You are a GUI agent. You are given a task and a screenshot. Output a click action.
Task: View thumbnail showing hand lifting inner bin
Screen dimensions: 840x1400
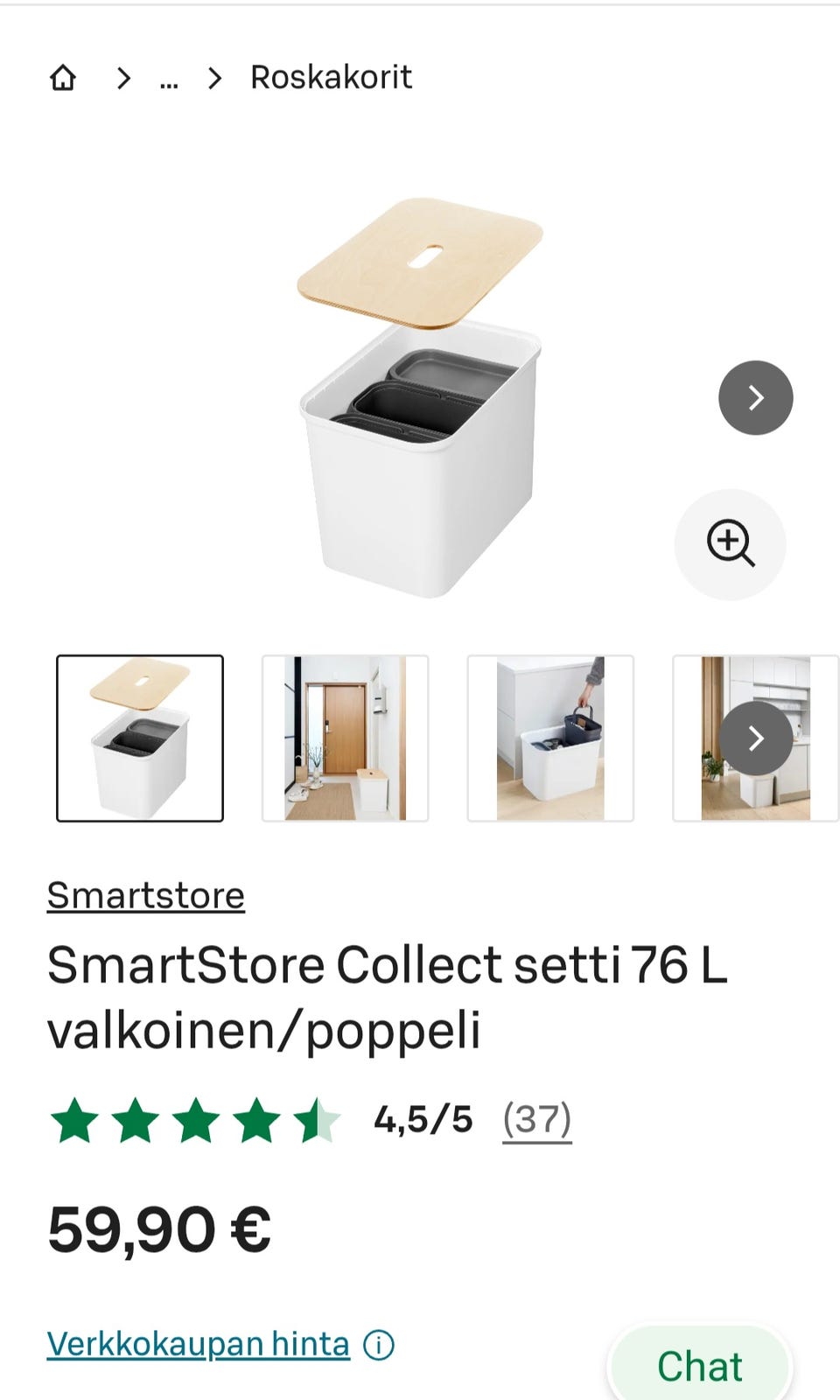pyautogui.click(x=550, y=738)
